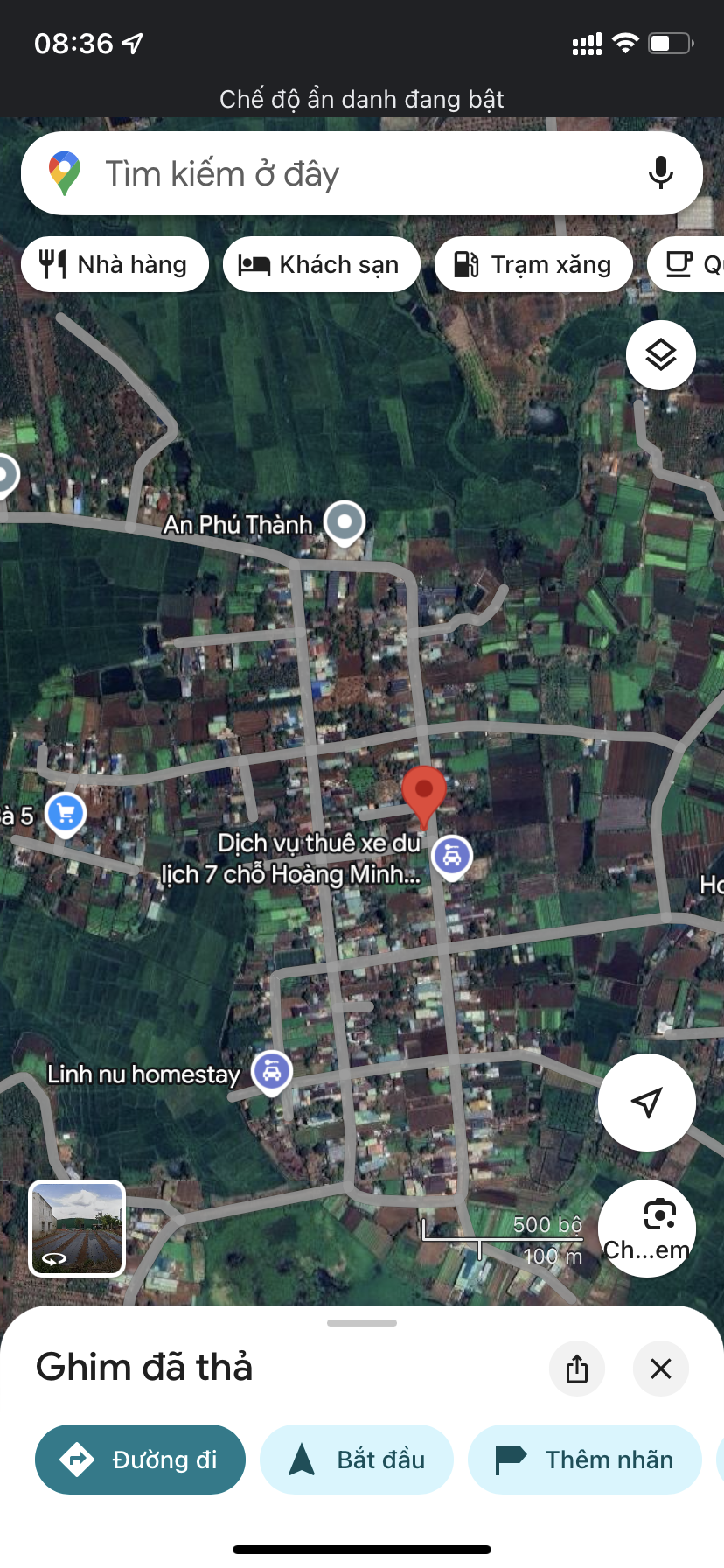This screenshot has height=1568, width=724.
Task: Open the Linh nu homestay marker
Action: pos(272,1071)
